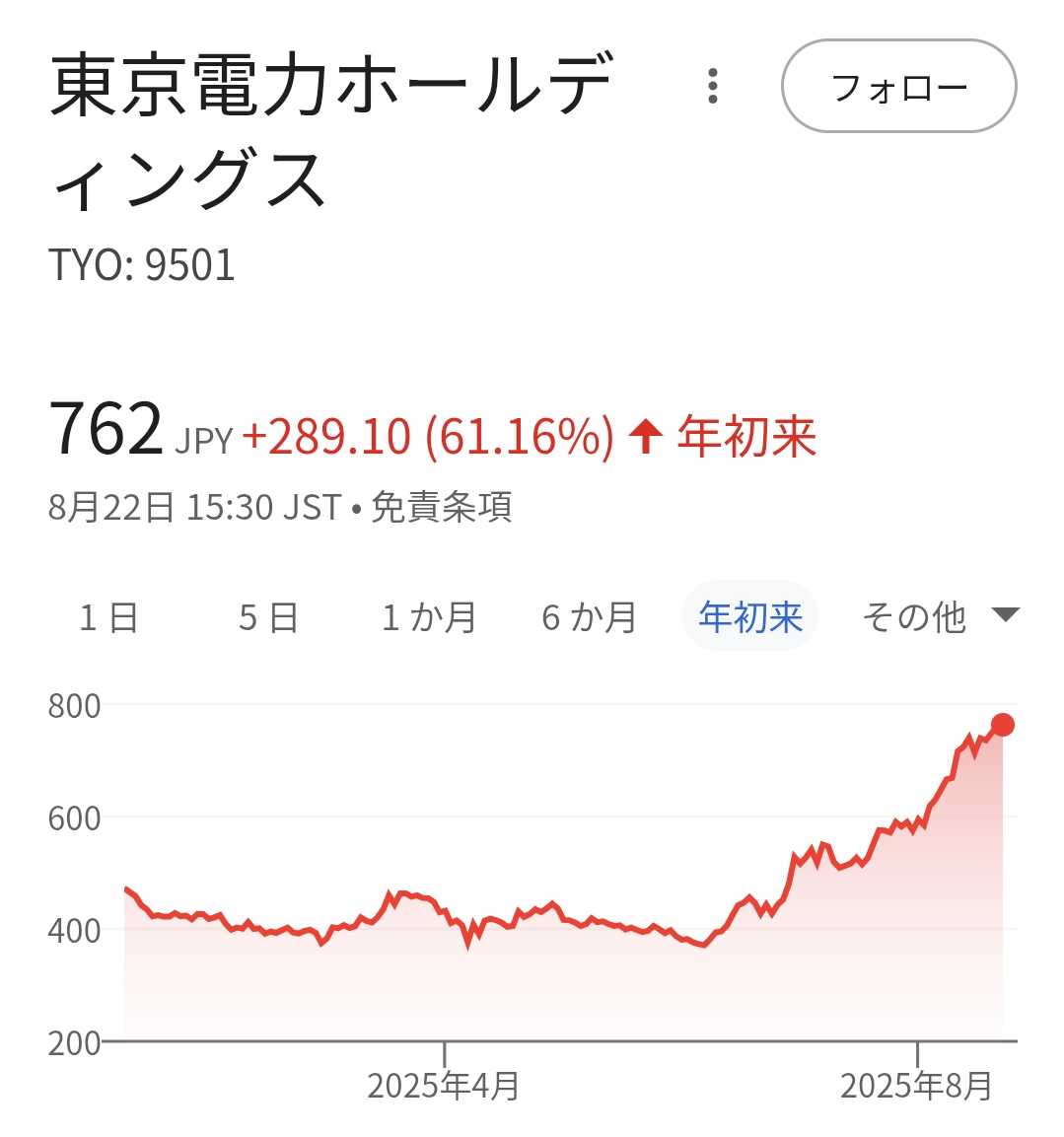Screen dimensions: 1064x1137
Task: Select the 5日 time range
Action: [268, 617]
